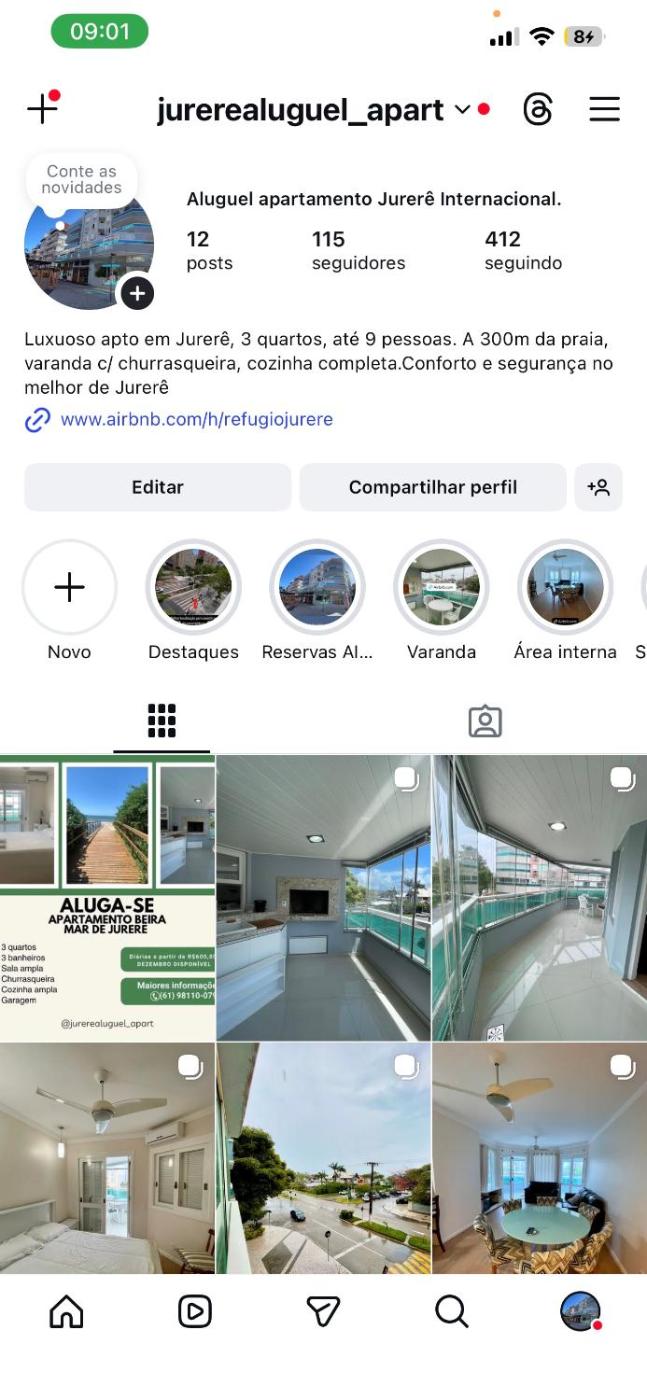
Task: Add a story from the profile picture
Action: (137, 293)
